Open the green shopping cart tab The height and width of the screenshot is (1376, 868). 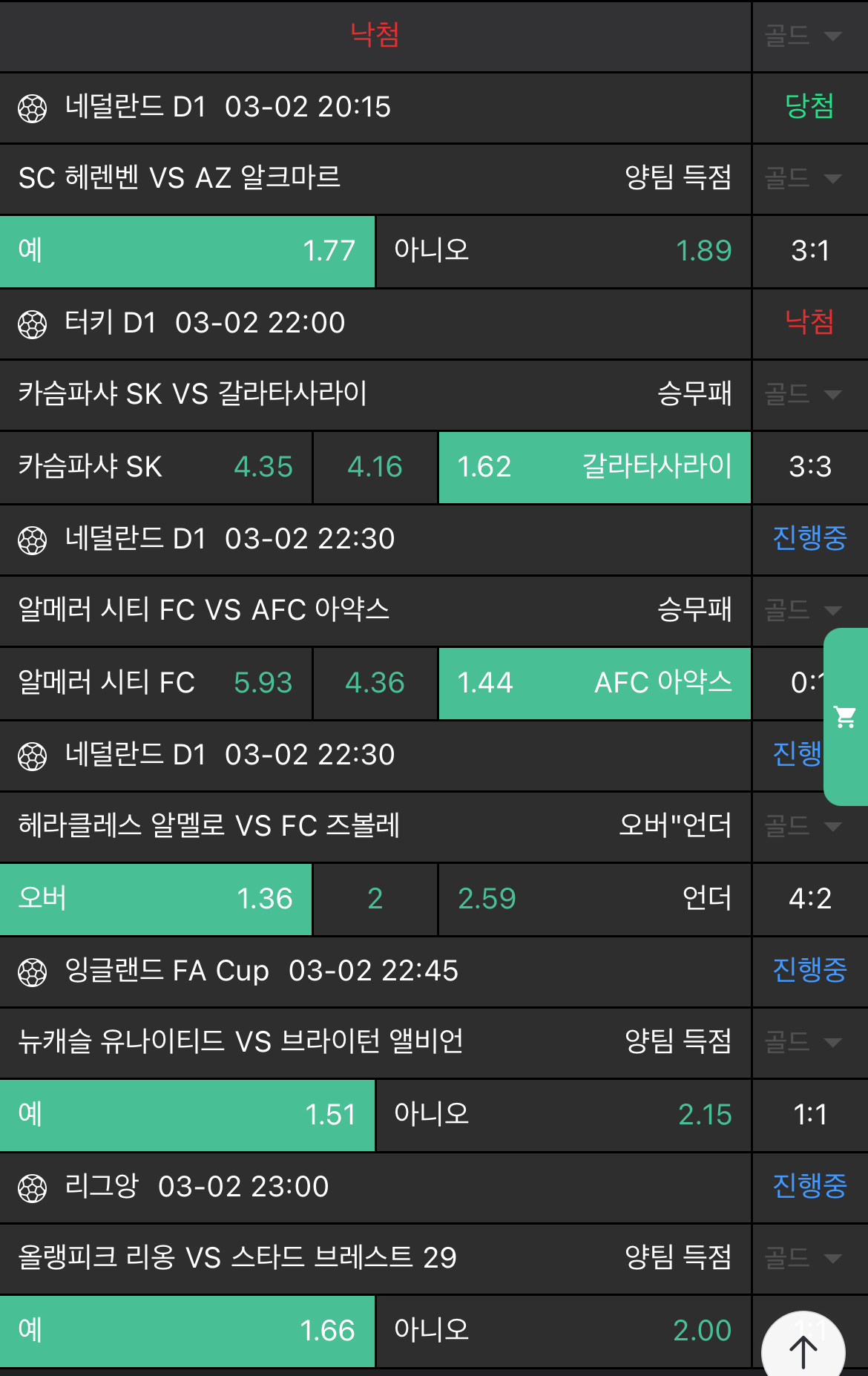click(x=846, y=716)
